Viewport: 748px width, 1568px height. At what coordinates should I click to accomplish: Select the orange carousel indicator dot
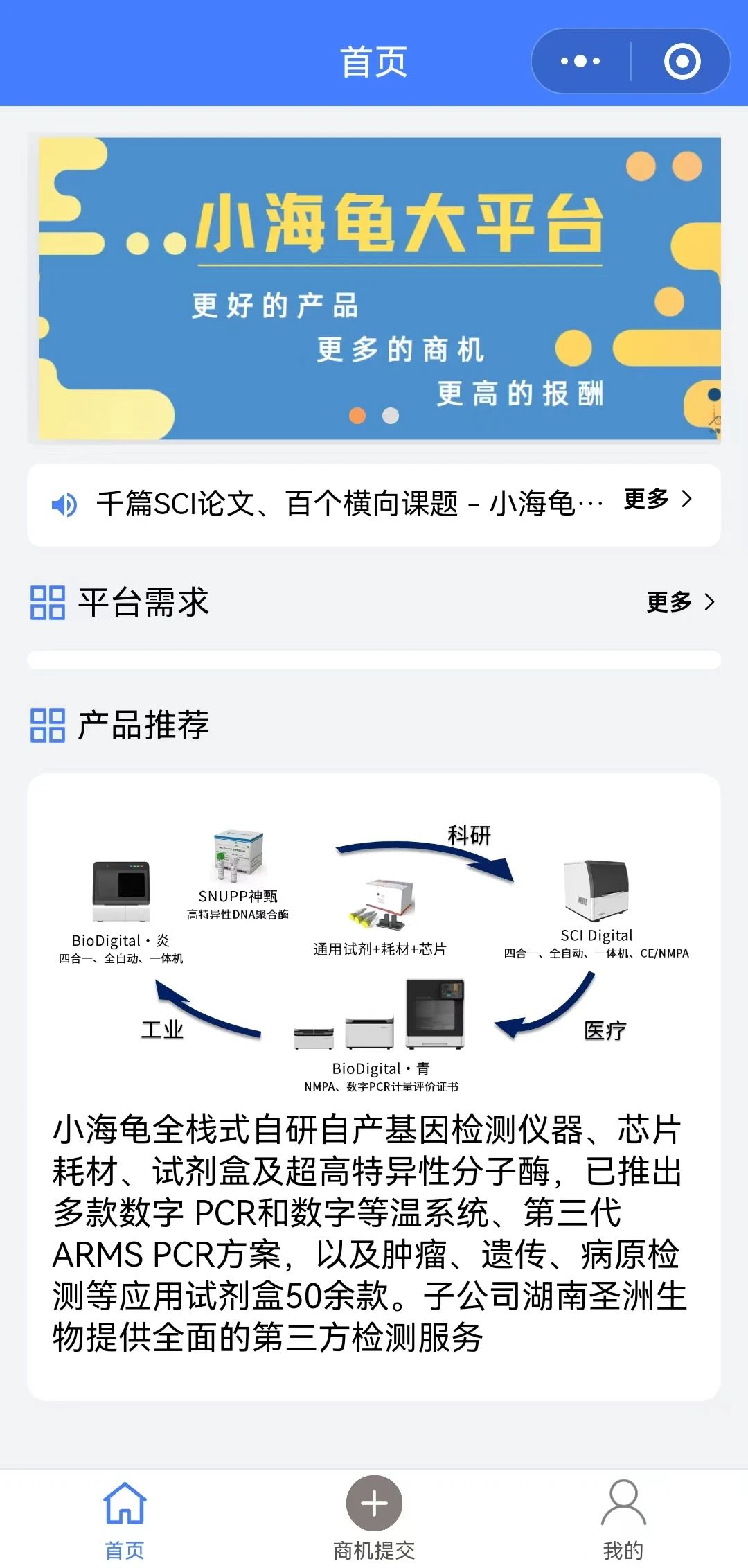(355, 416)
